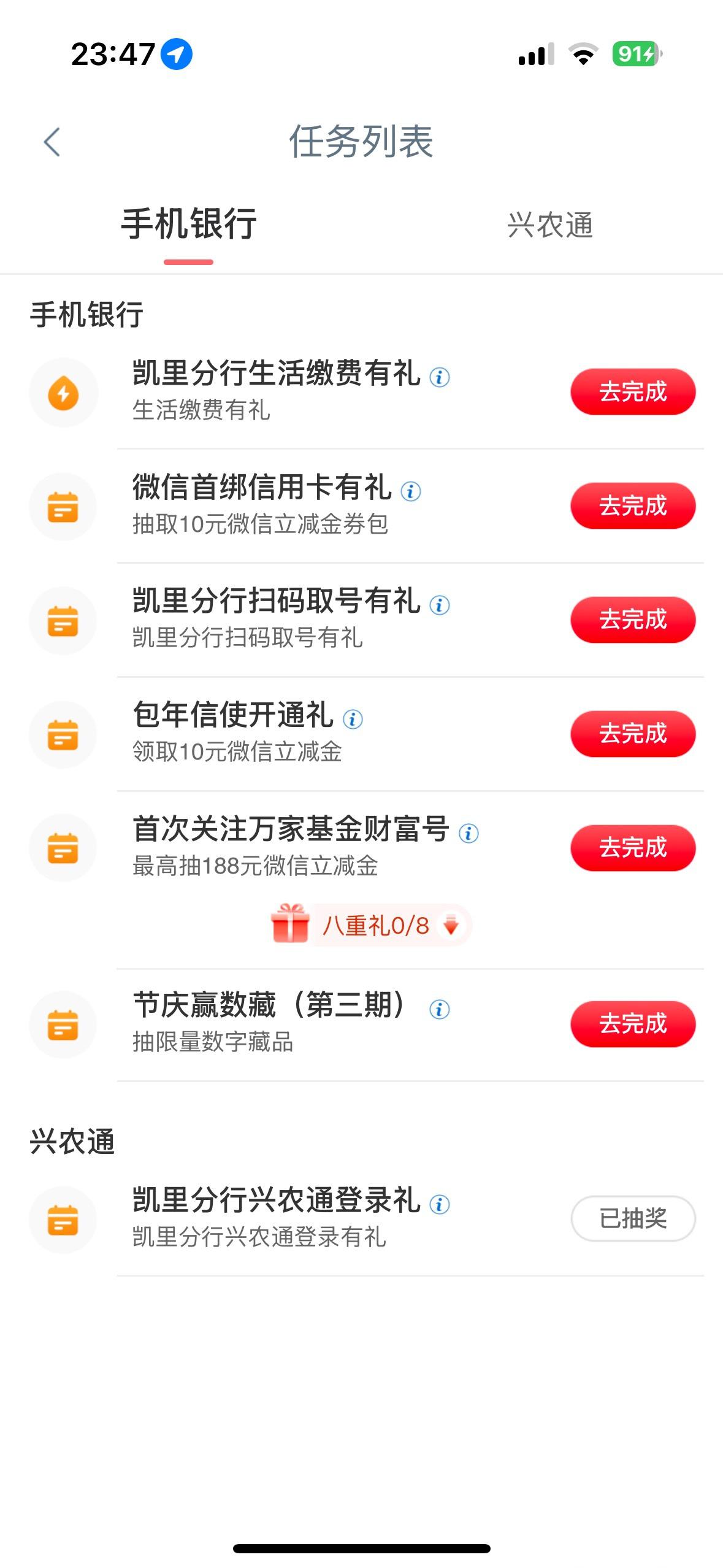
Task: Tap 去完成 for 首次关注万家基金财富号
Action: click(x=633, y=848)
